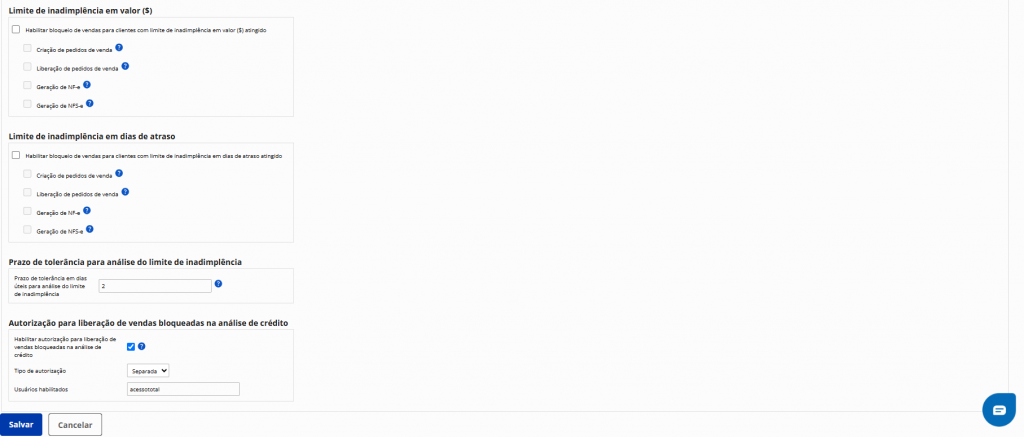
Task: Edit the Usuários habilitados field
Action: coord(177,389)
